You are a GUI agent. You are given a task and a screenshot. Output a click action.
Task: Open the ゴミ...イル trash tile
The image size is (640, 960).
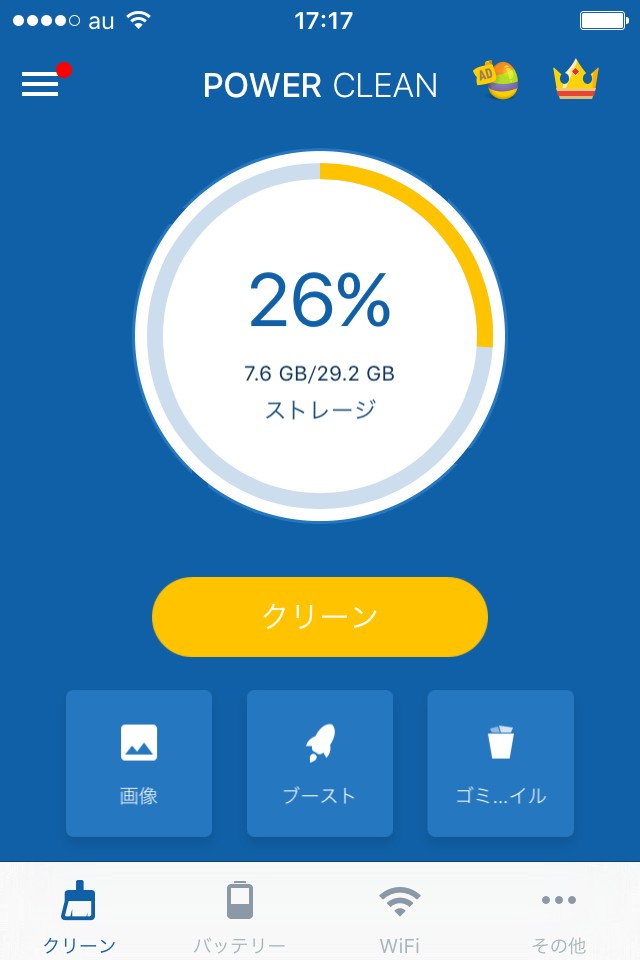[500, 763]
